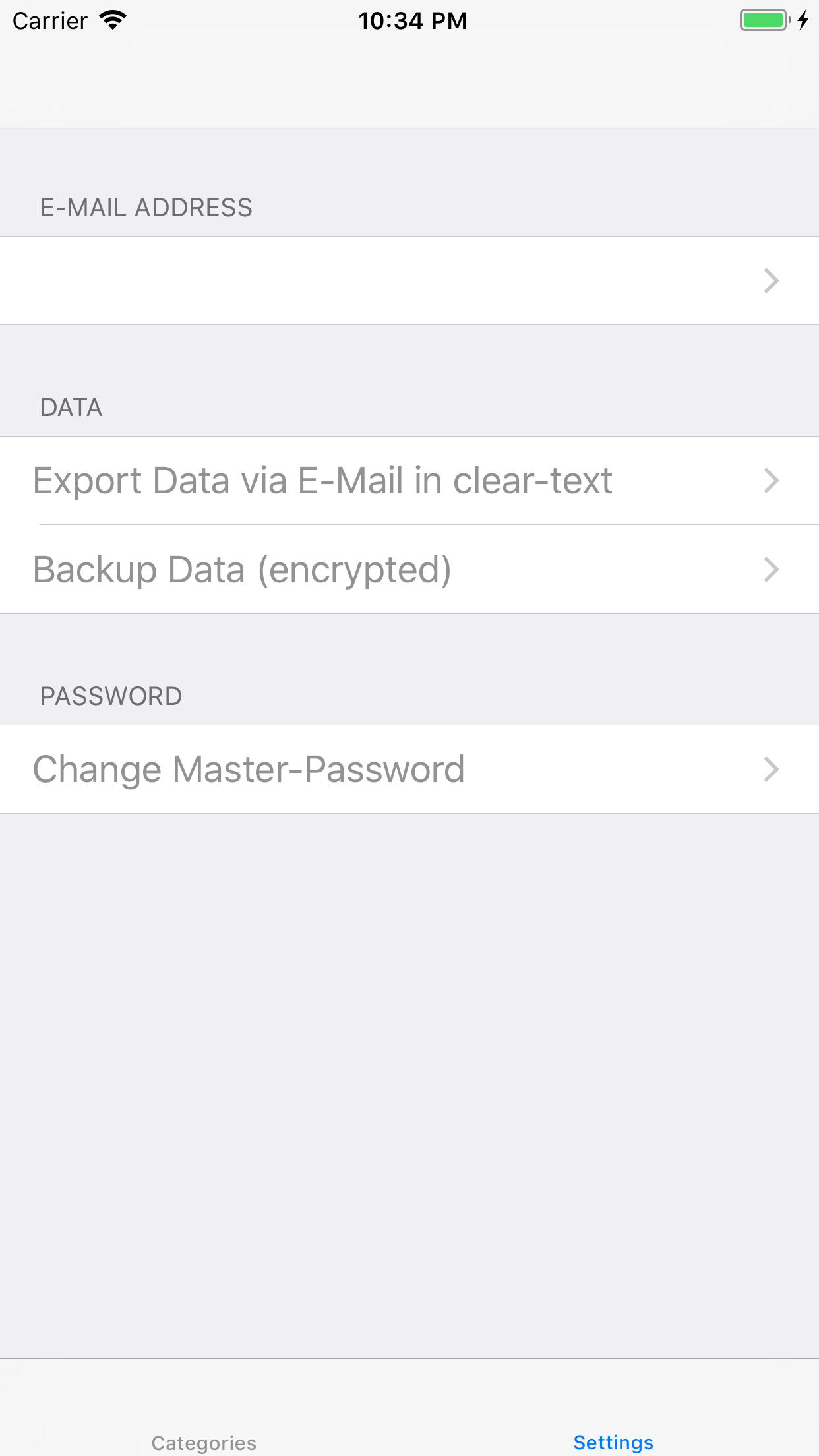Screen dimensions: 819x1456
Task: Tap the 10:34 PM clock display
Action: point(412,20)
